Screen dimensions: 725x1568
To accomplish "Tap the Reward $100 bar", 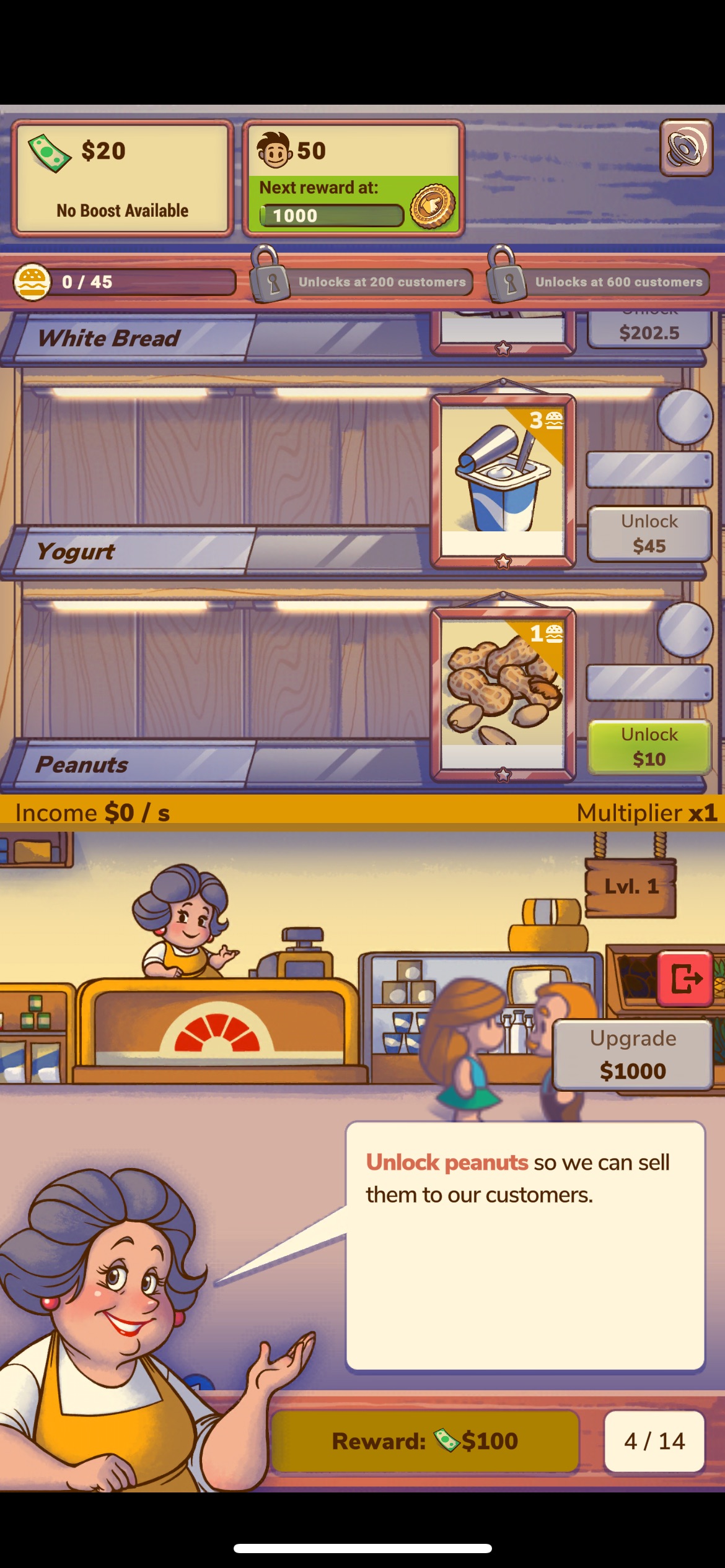I will (425, 1441).
